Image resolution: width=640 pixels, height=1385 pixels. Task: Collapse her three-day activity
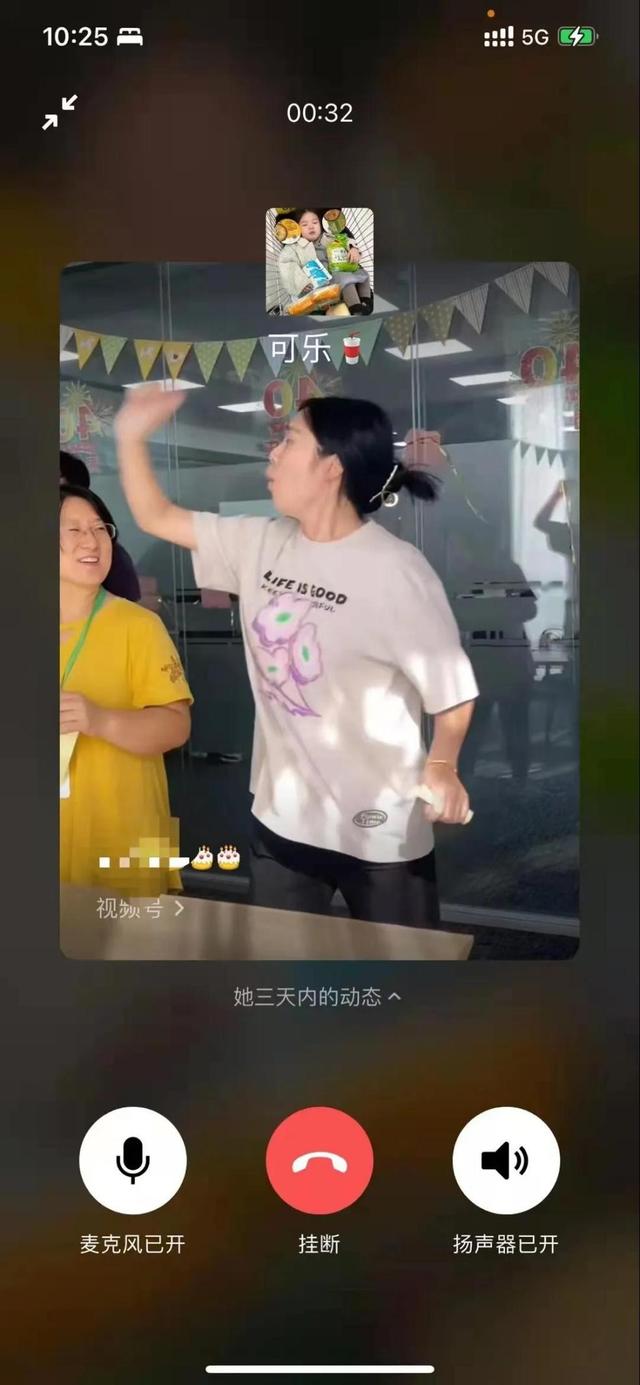point(318,996)
